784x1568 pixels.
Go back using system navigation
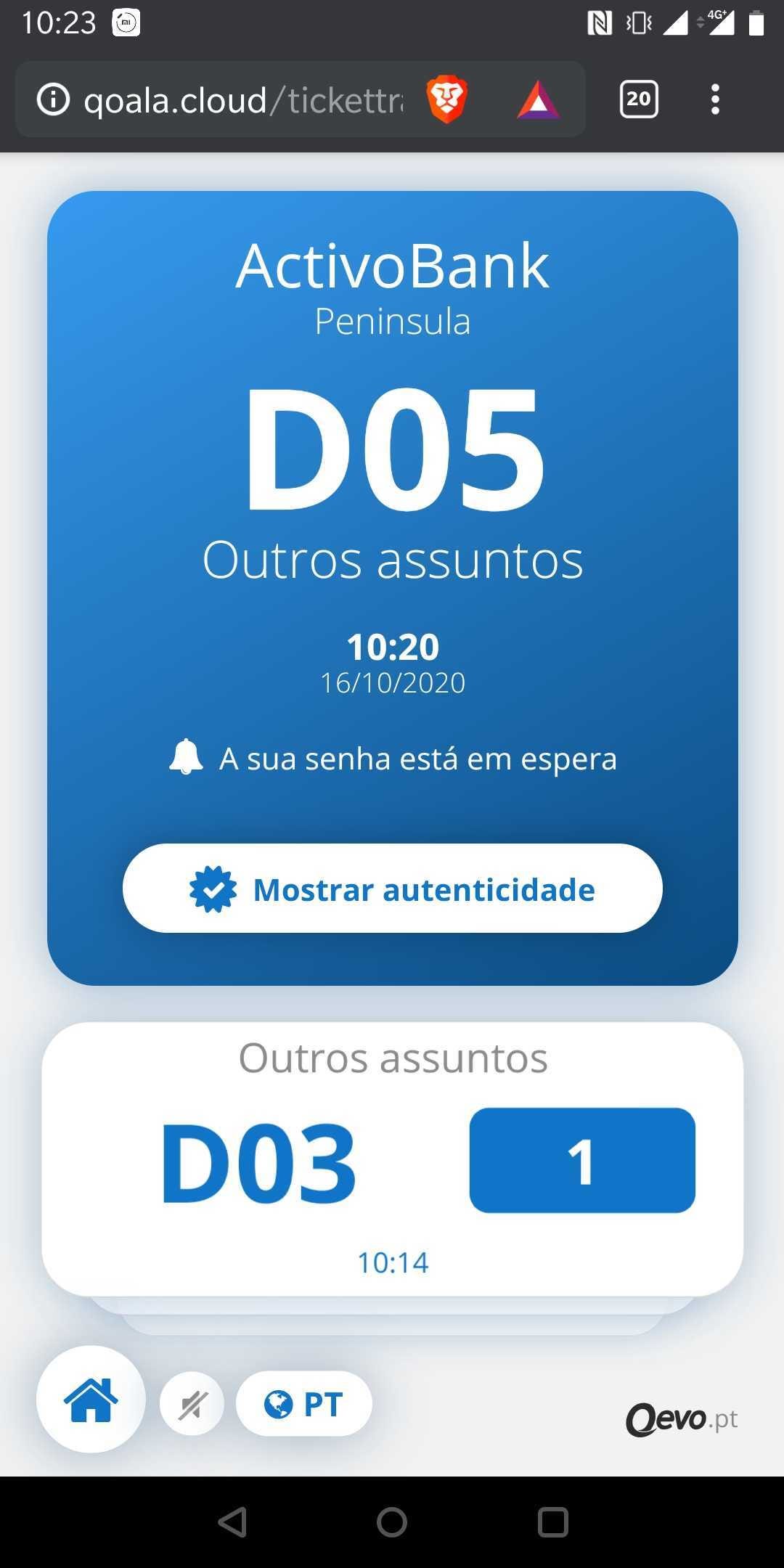coord(233,1522)
